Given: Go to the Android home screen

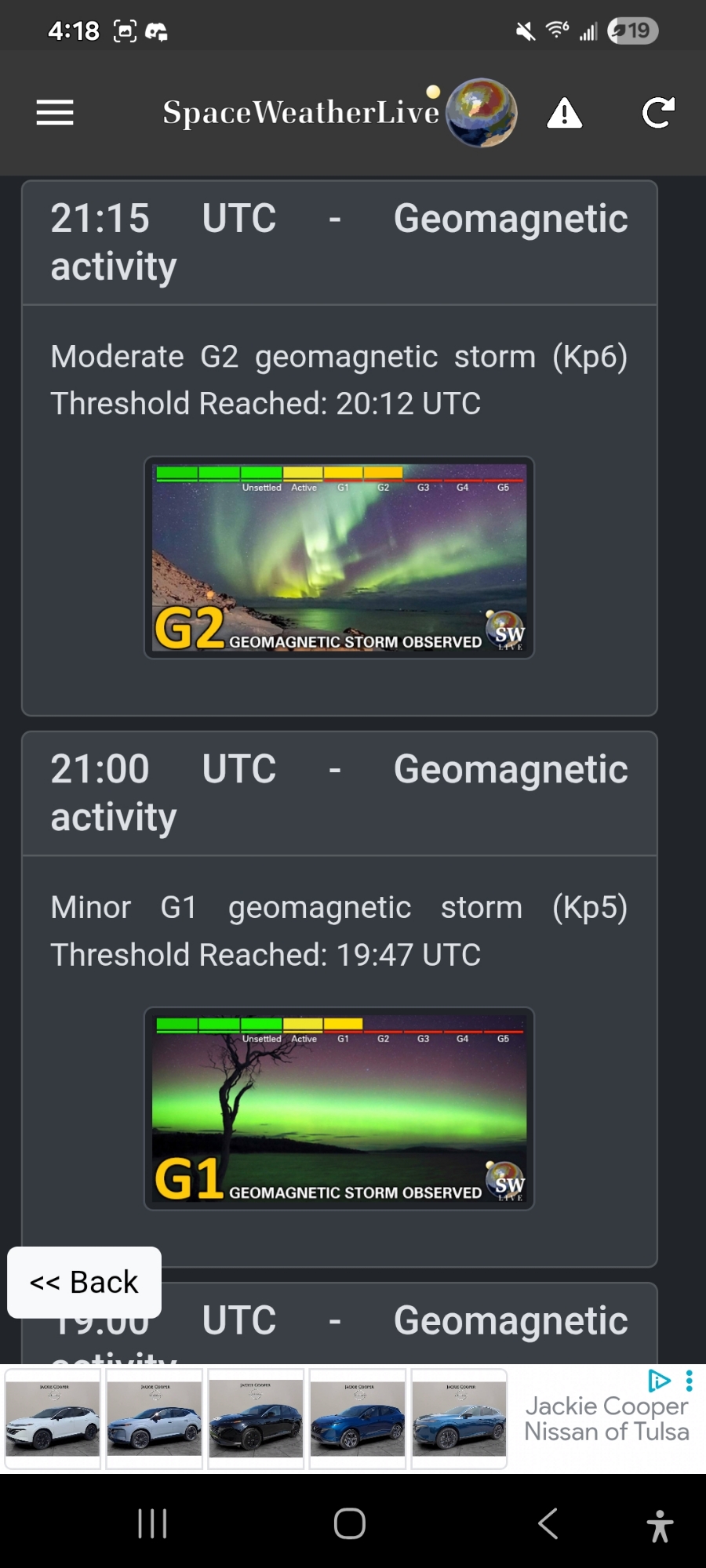Looking at the screenshot, I should 350,1524.
